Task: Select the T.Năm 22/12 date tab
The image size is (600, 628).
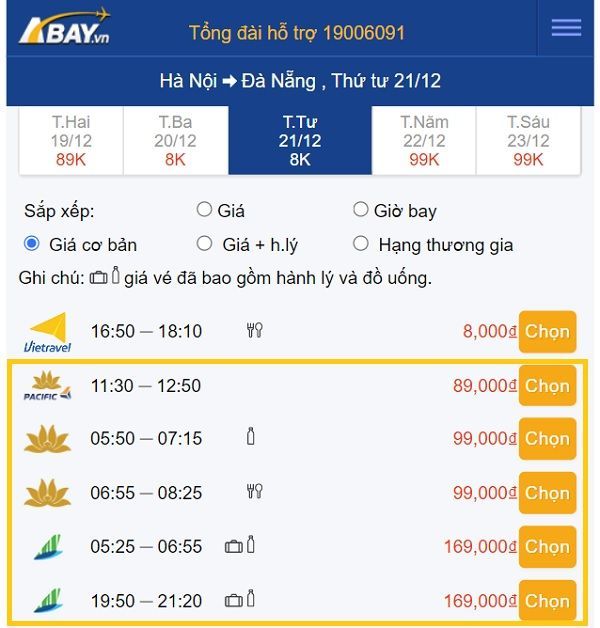Action: [x=424, y=141]
